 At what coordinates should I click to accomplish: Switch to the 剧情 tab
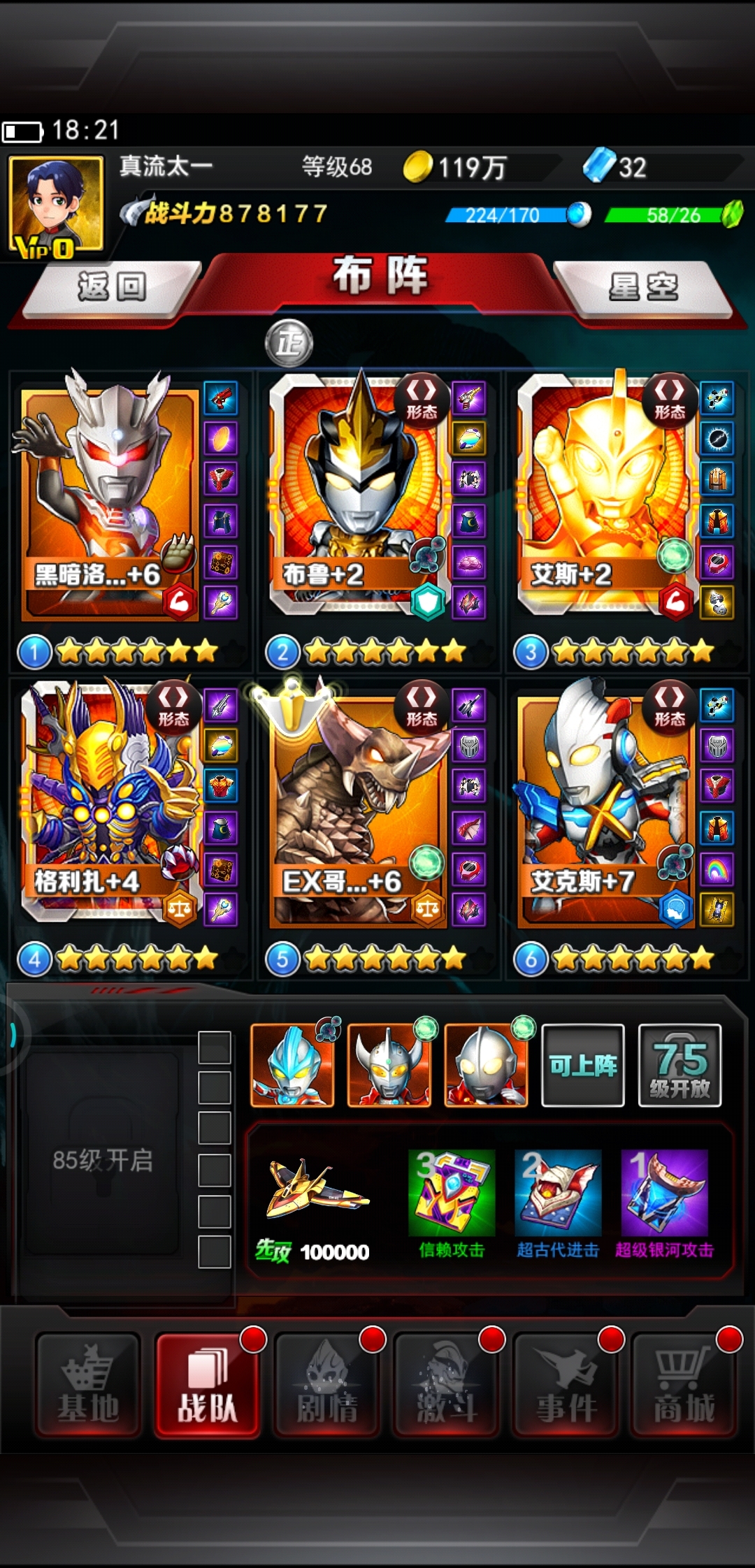(327, 1385)
